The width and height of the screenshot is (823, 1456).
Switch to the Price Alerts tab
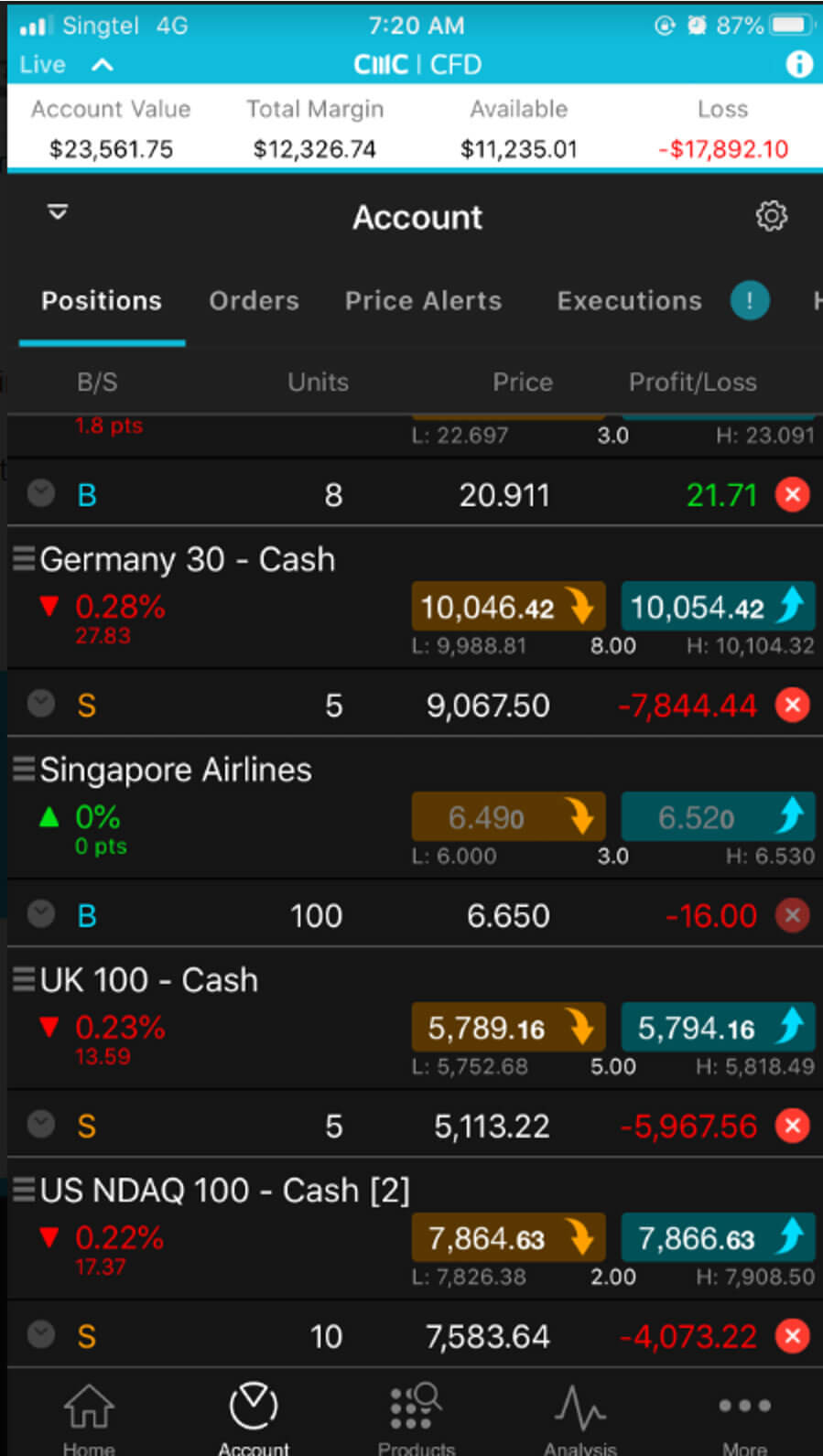click(x=423, y=301)
